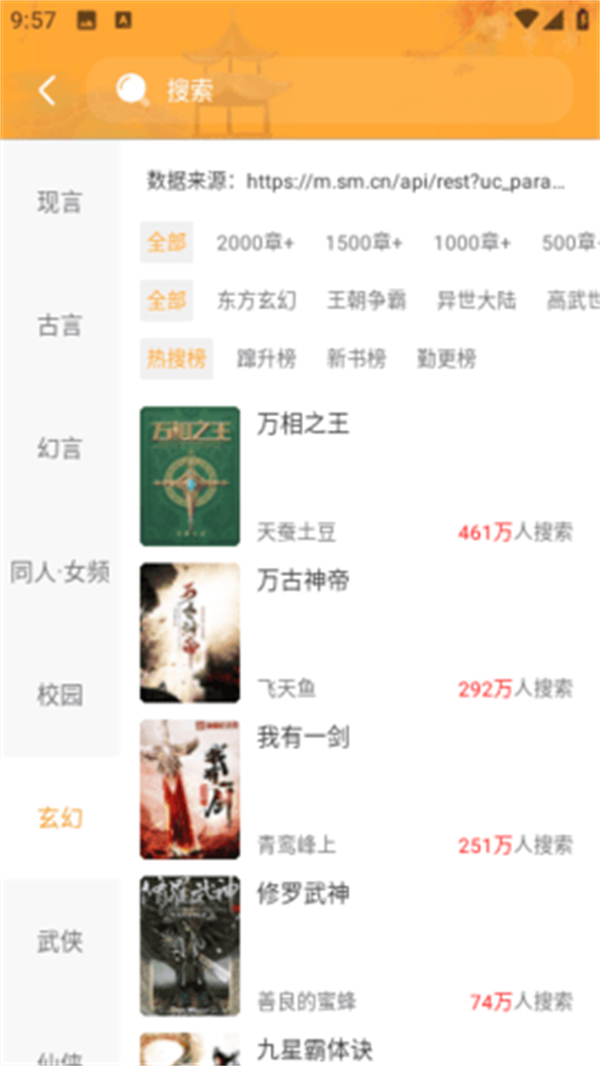The height and width of the screenshot is (1066, 600).
Task: Filter by 1000章+ chapters
Action: [x=472, y=243]
